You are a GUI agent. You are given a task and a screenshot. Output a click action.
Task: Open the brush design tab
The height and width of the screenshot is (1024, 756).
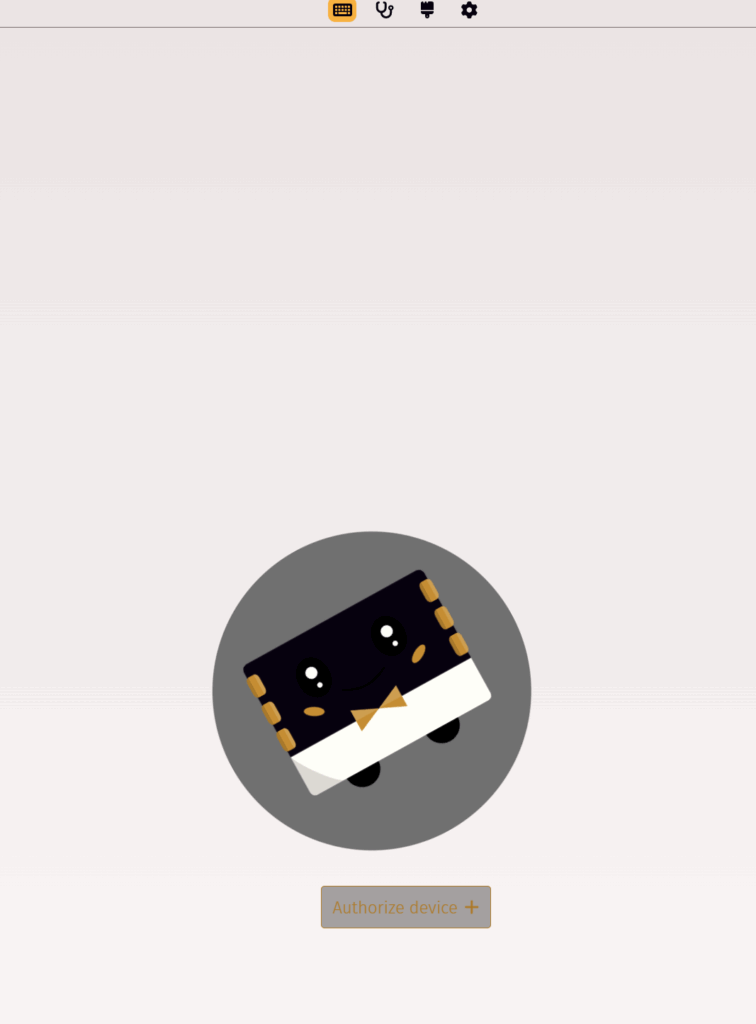point(427,10)
